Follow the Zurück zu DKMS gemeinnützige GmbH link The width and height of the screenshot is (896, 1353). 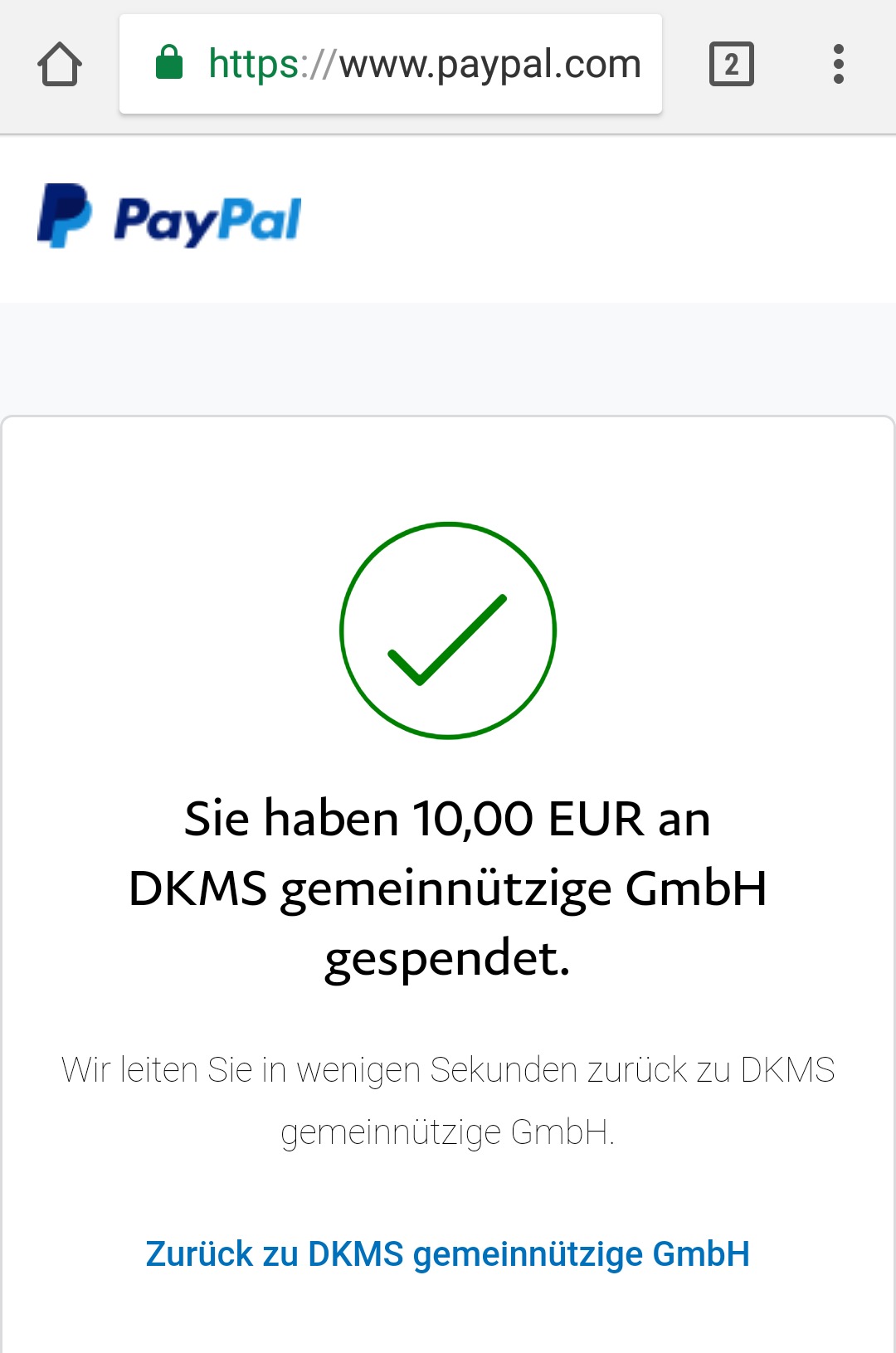coord(448,1254)
